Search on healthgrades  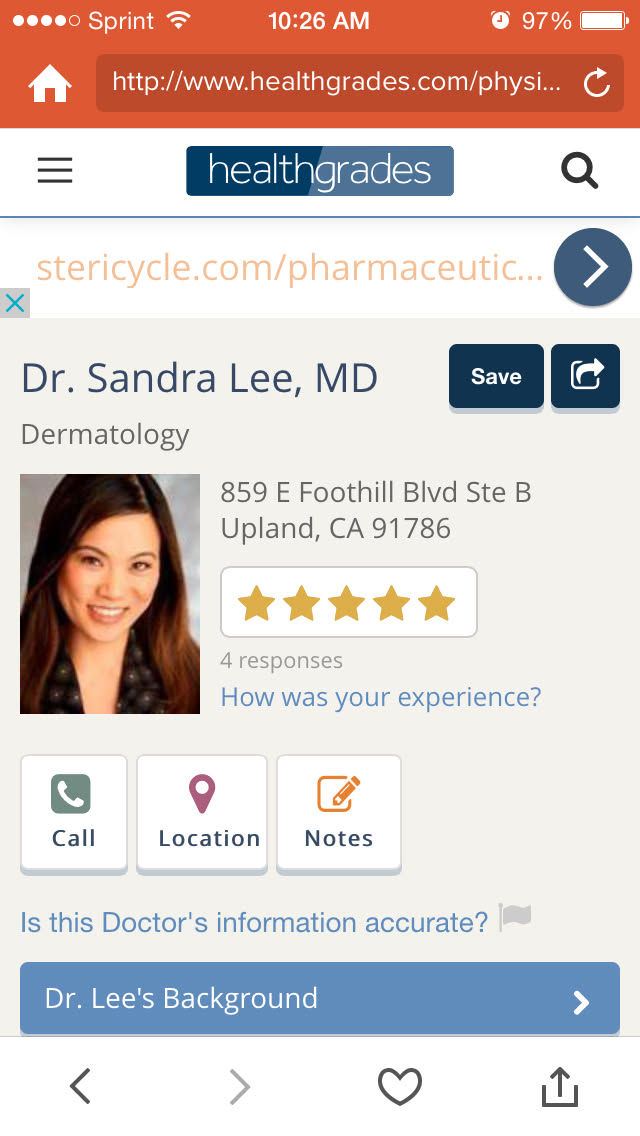pyautogui.click(x=579, y=171)
